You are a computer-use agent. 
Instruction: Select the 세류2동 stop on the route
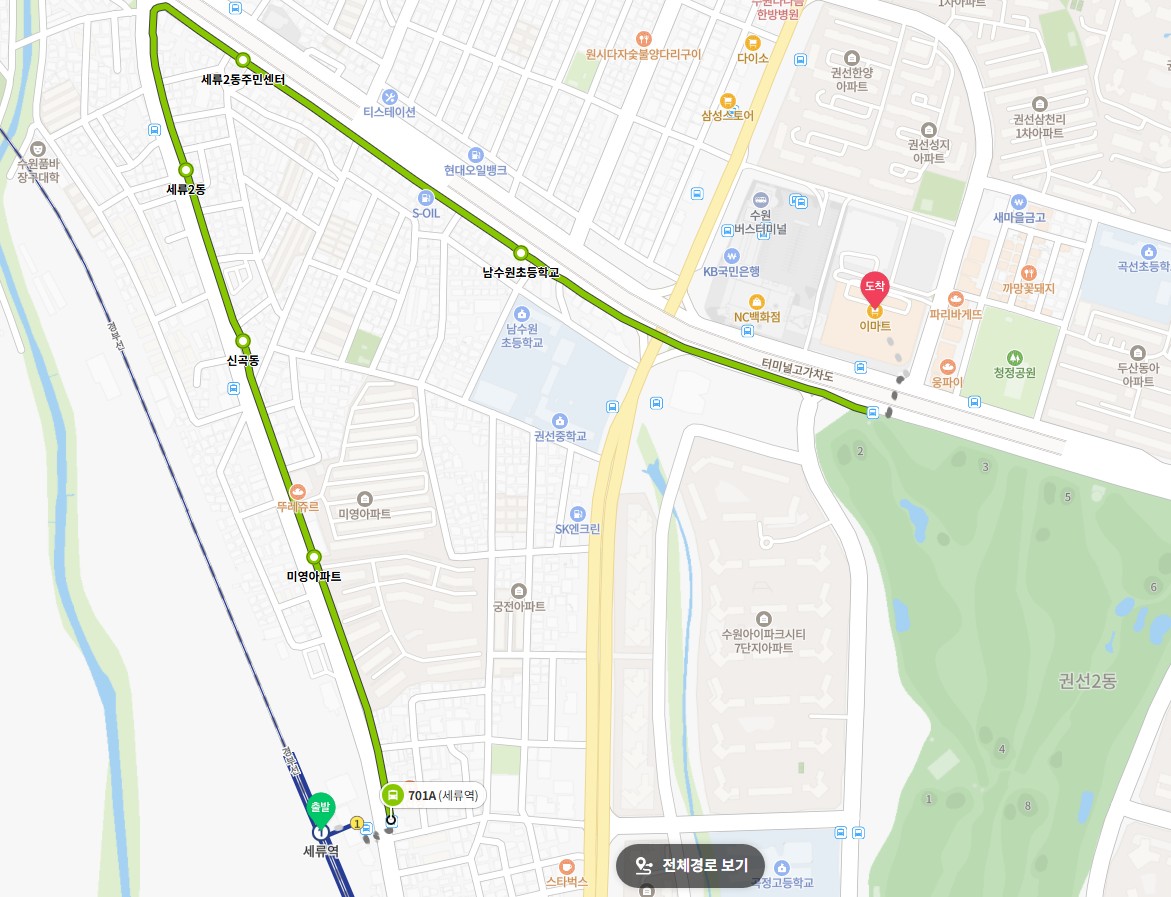185,169
